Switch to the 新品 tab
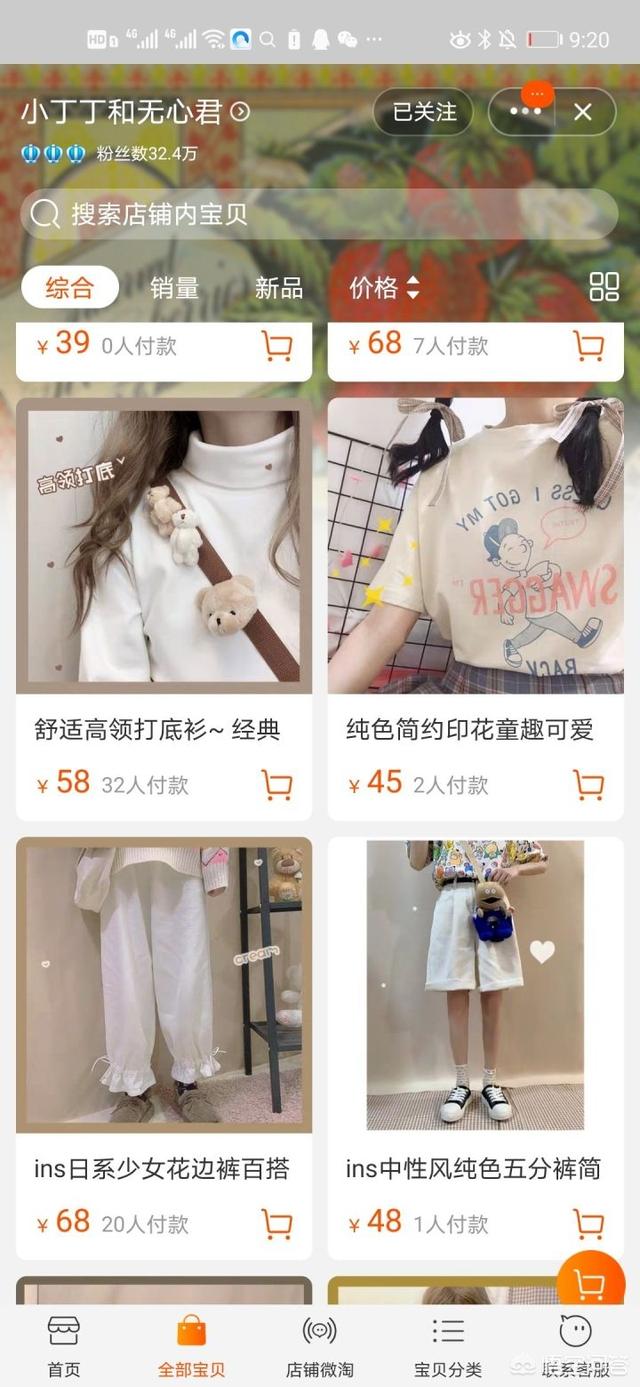 pyautogui.click(x=278, y=289)
